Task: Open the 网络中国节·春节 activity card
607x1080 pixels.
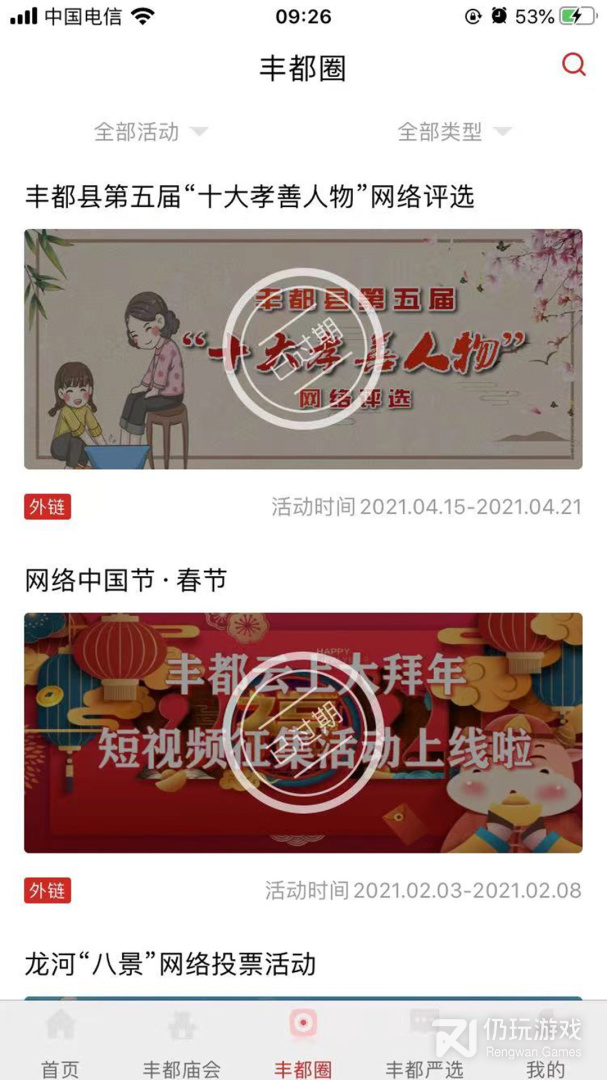Action: [303, 732]
